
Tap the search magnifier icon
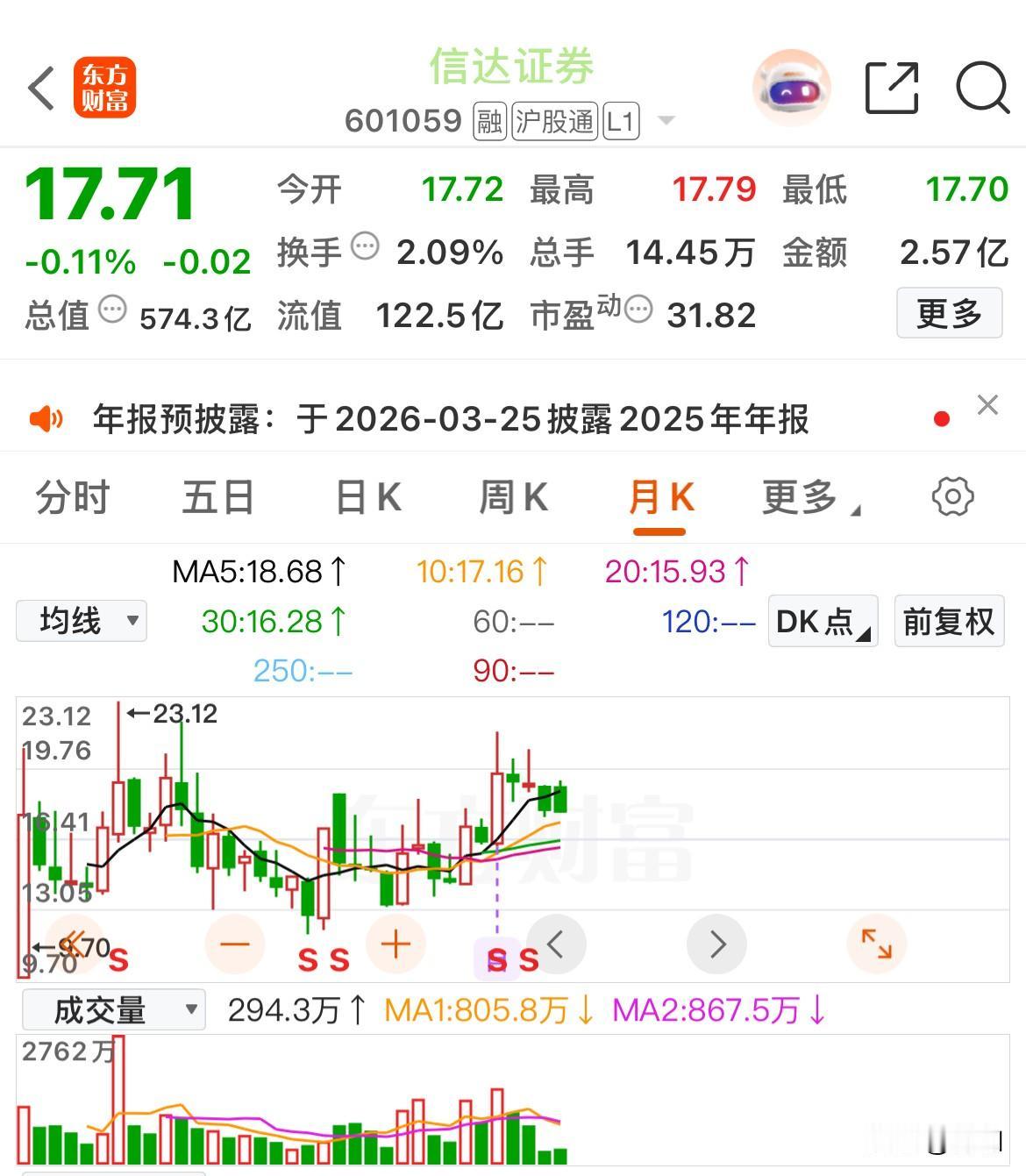pyautogui.click(x=981, y=88)
